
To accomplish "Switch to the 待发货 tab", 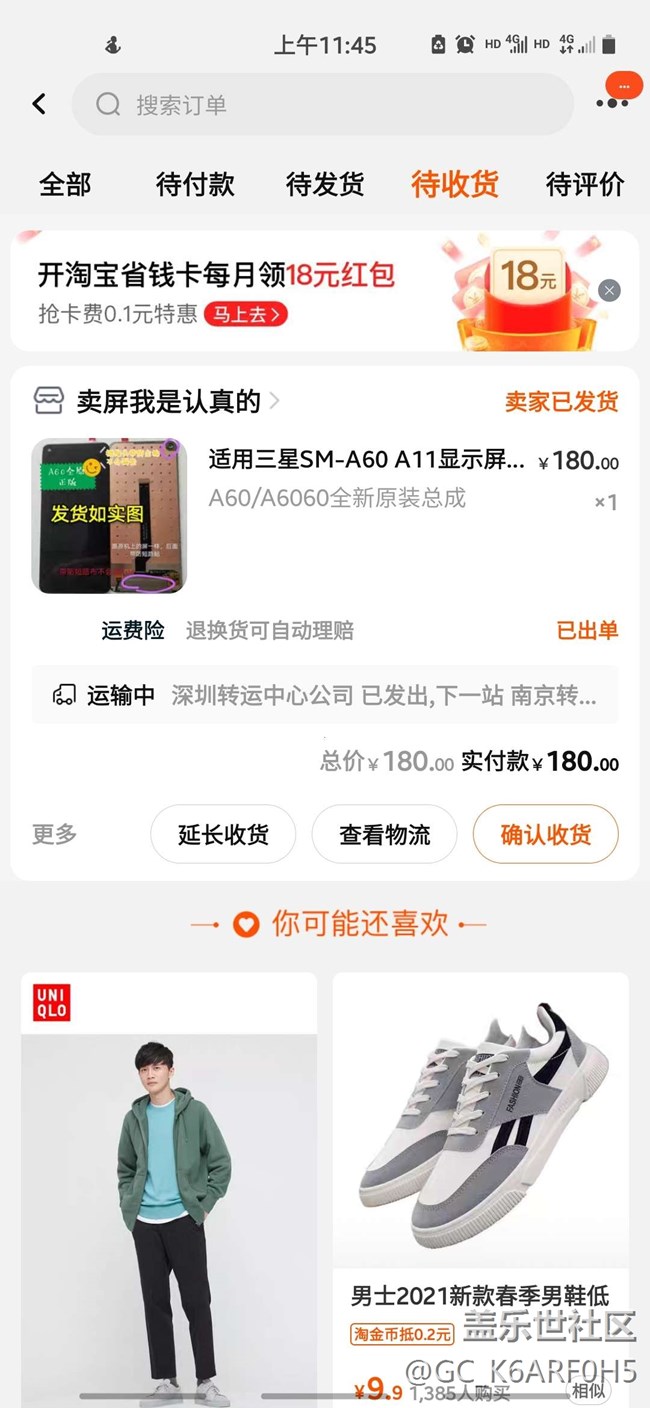I will pyautogui.click(x=325, y=184).
